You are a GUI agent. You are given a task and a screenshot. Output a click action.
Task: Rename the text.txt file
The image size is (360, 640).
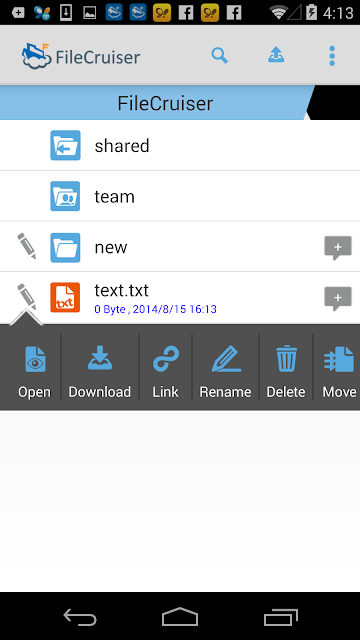(x=225, y=372)
